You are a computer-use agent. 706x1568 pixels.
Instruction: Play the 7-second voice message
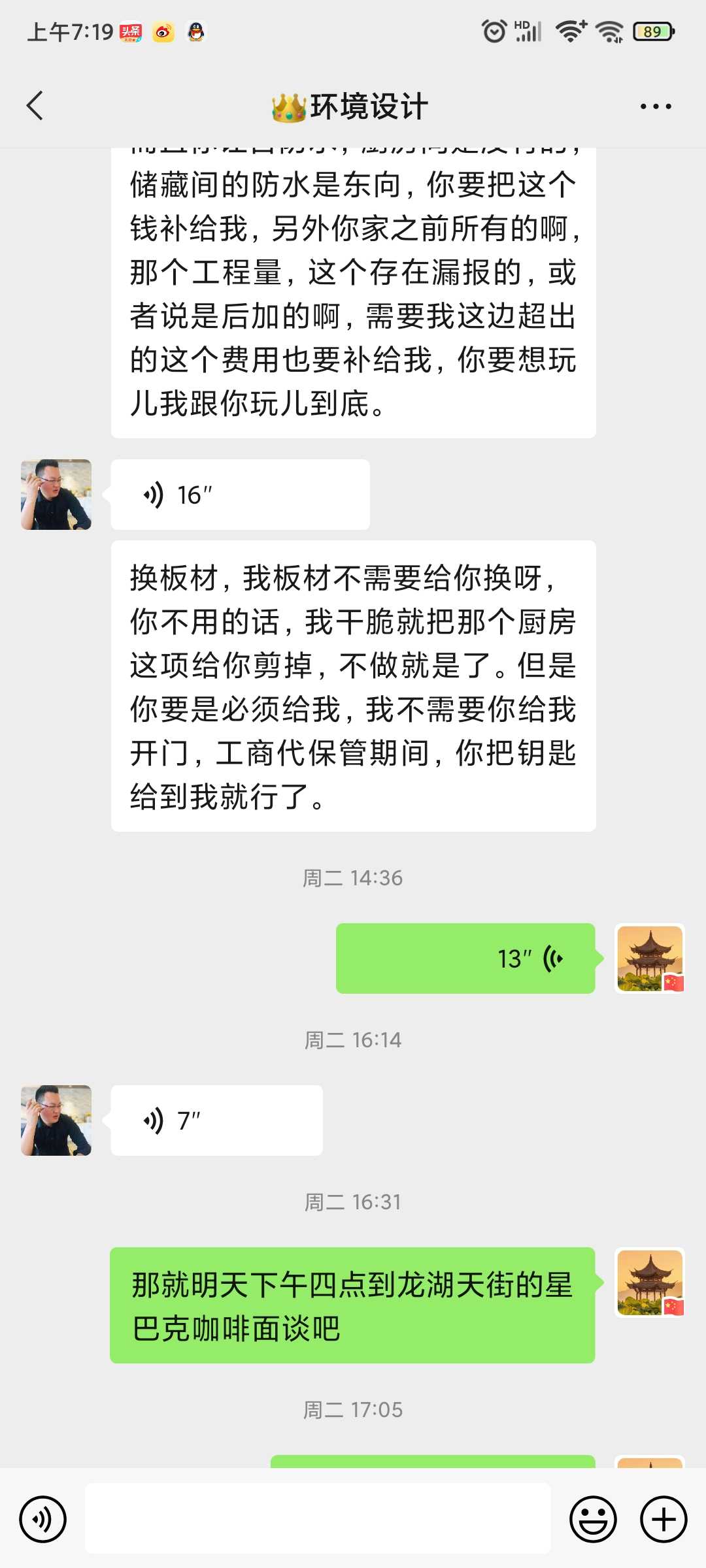pyautogui.click(x=216, y=1120)
